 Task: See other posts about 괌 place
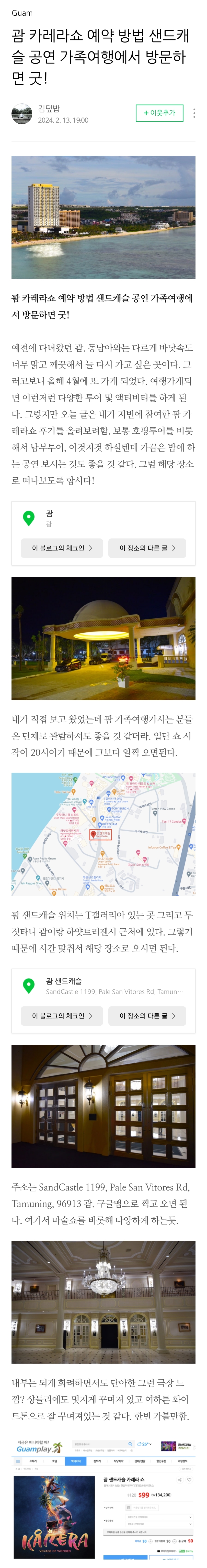[x=147, y=548]
